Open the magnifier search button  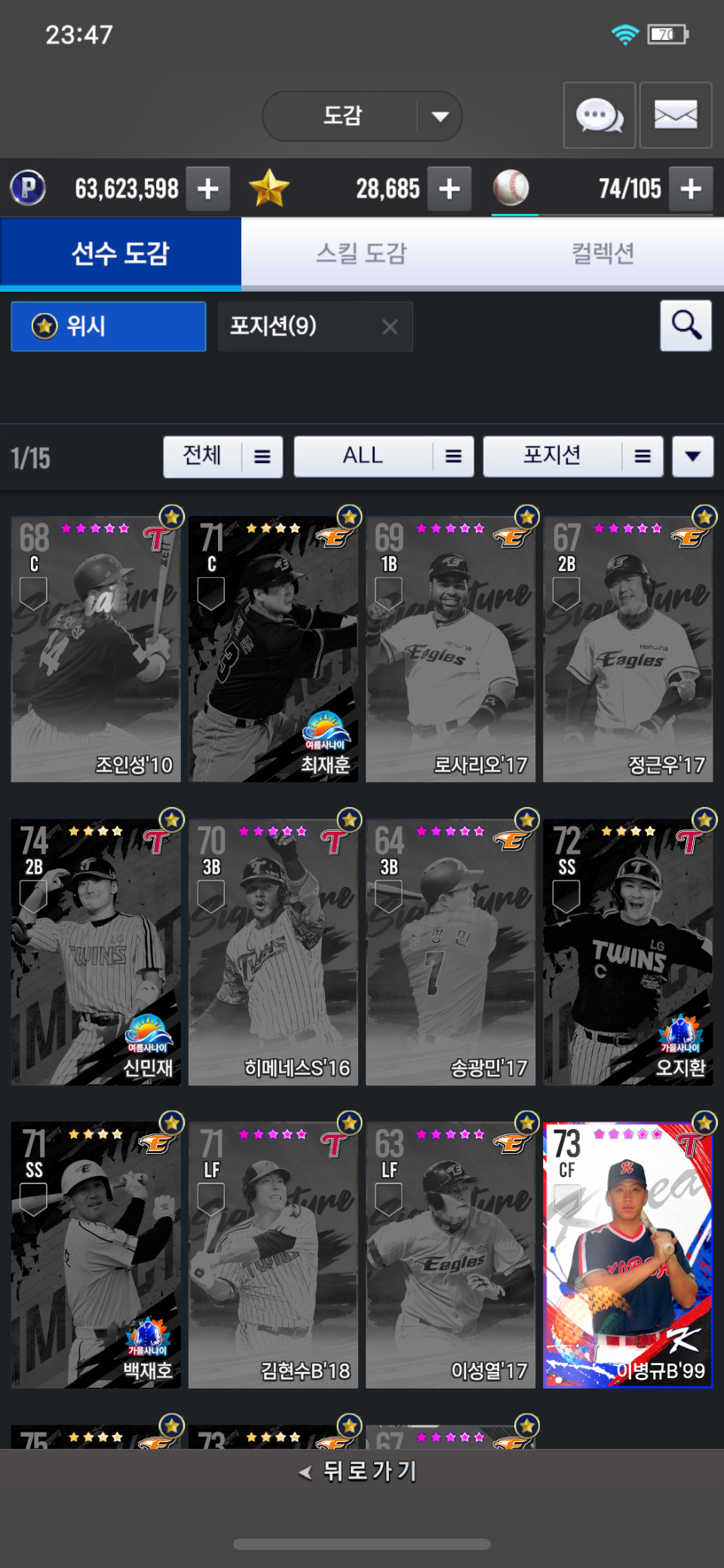(686, 326)
